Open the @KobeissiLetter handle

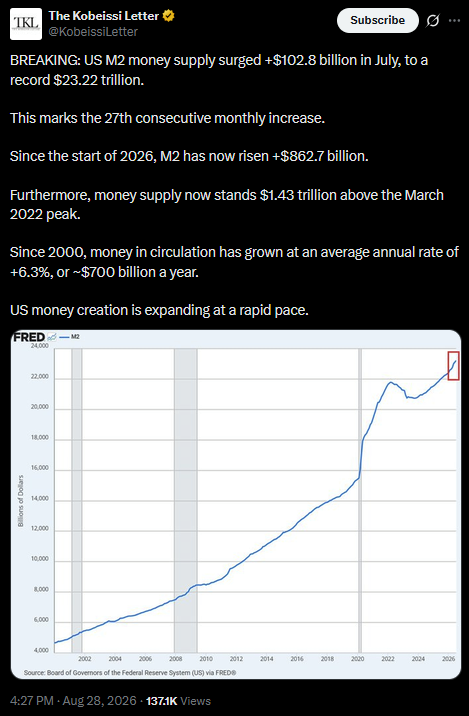point(93,32)
